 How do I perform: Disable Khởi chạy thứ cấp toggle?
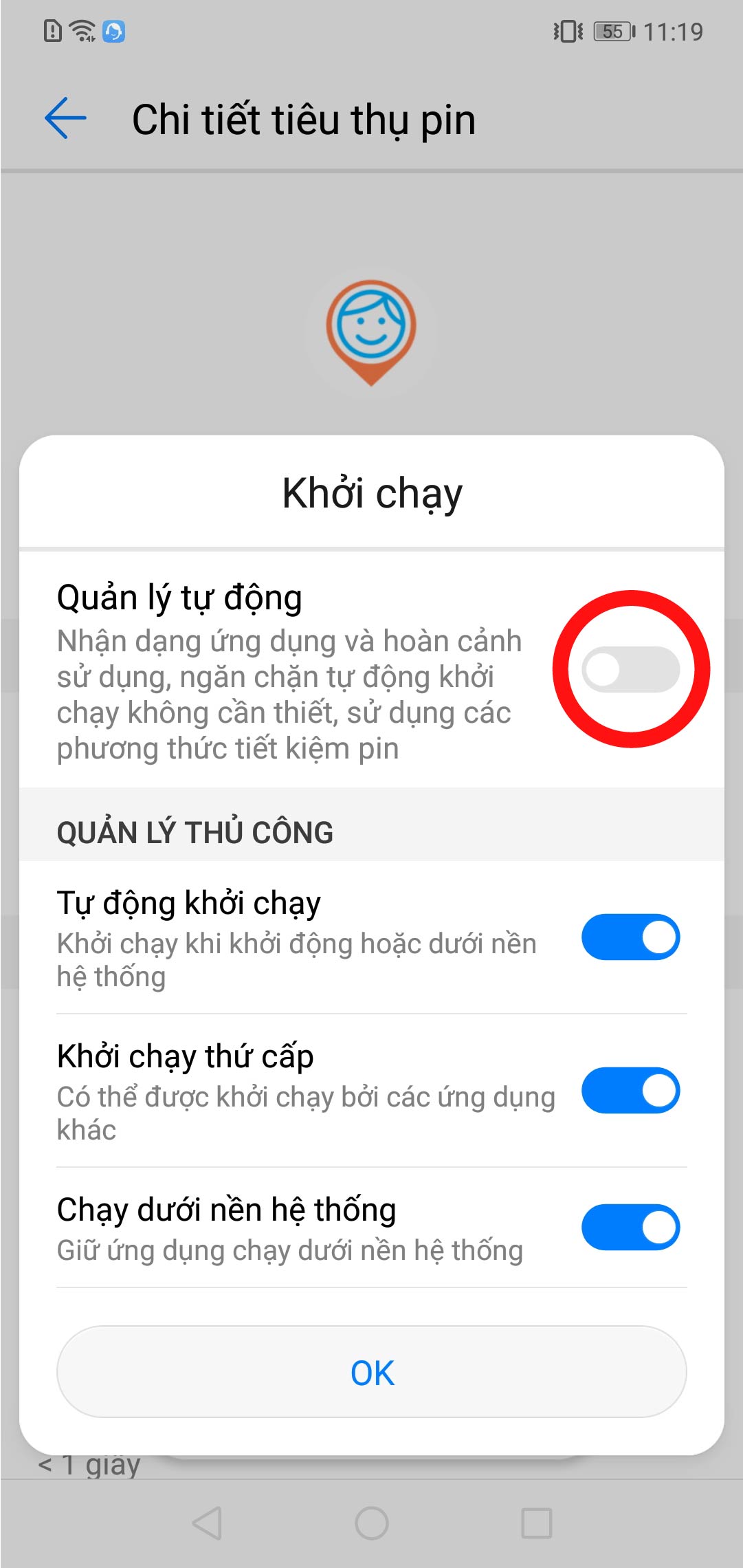pos(630,1090)
